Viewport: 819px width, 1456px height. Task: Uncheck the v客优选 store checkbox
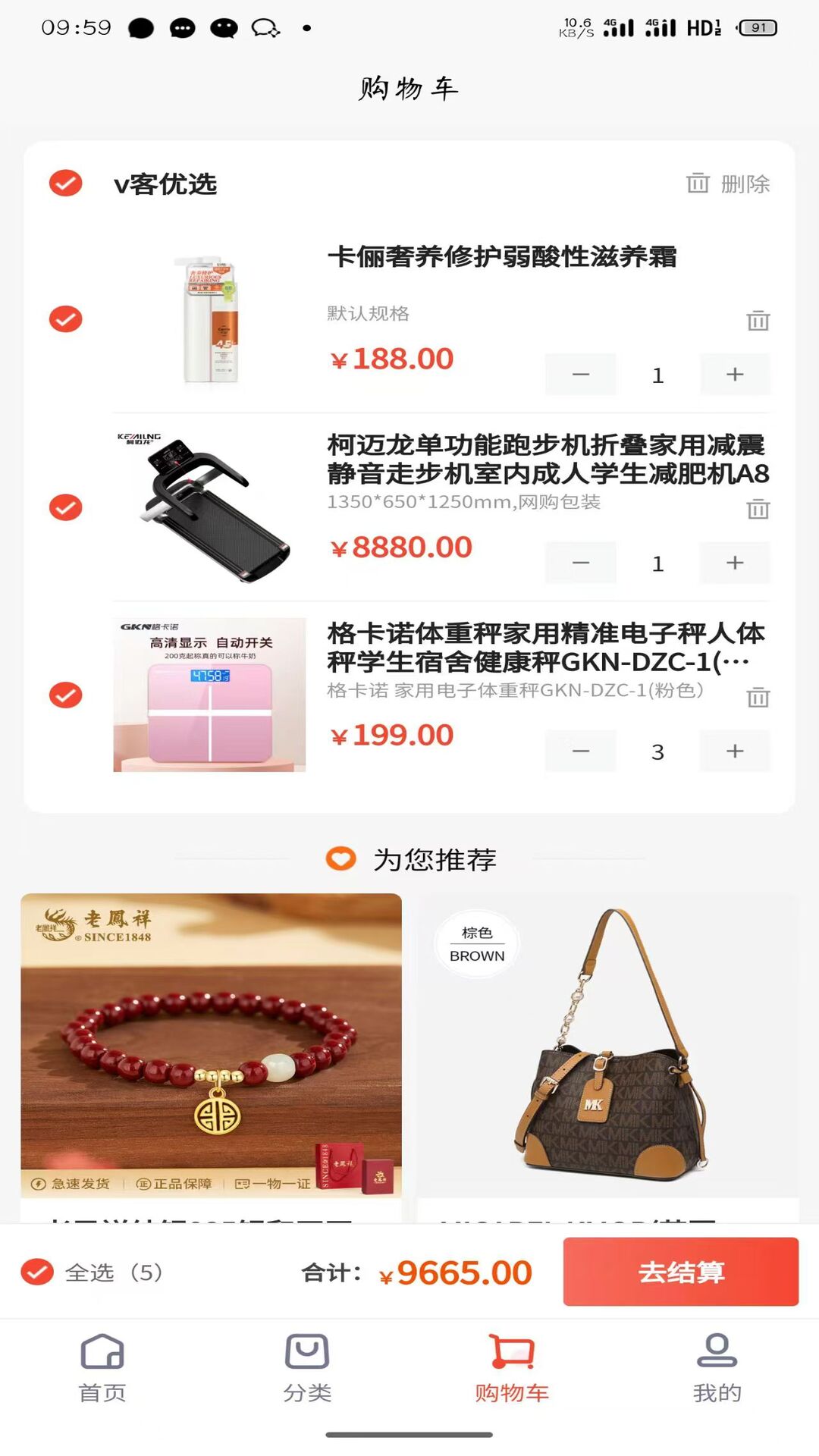coord(66,183)
